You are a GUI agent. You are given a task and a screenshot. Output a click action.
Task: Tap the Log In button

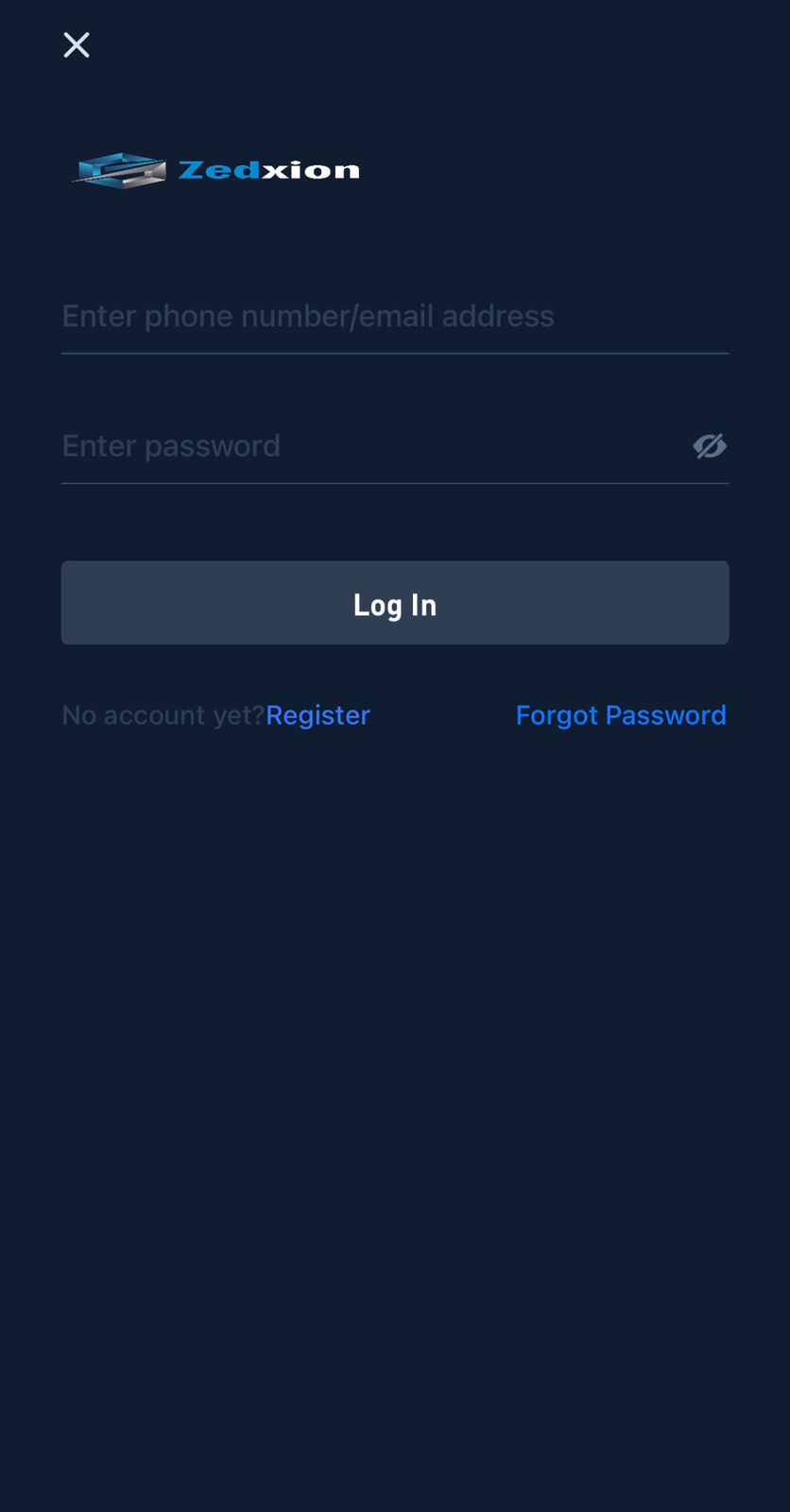tap(395, 603)
